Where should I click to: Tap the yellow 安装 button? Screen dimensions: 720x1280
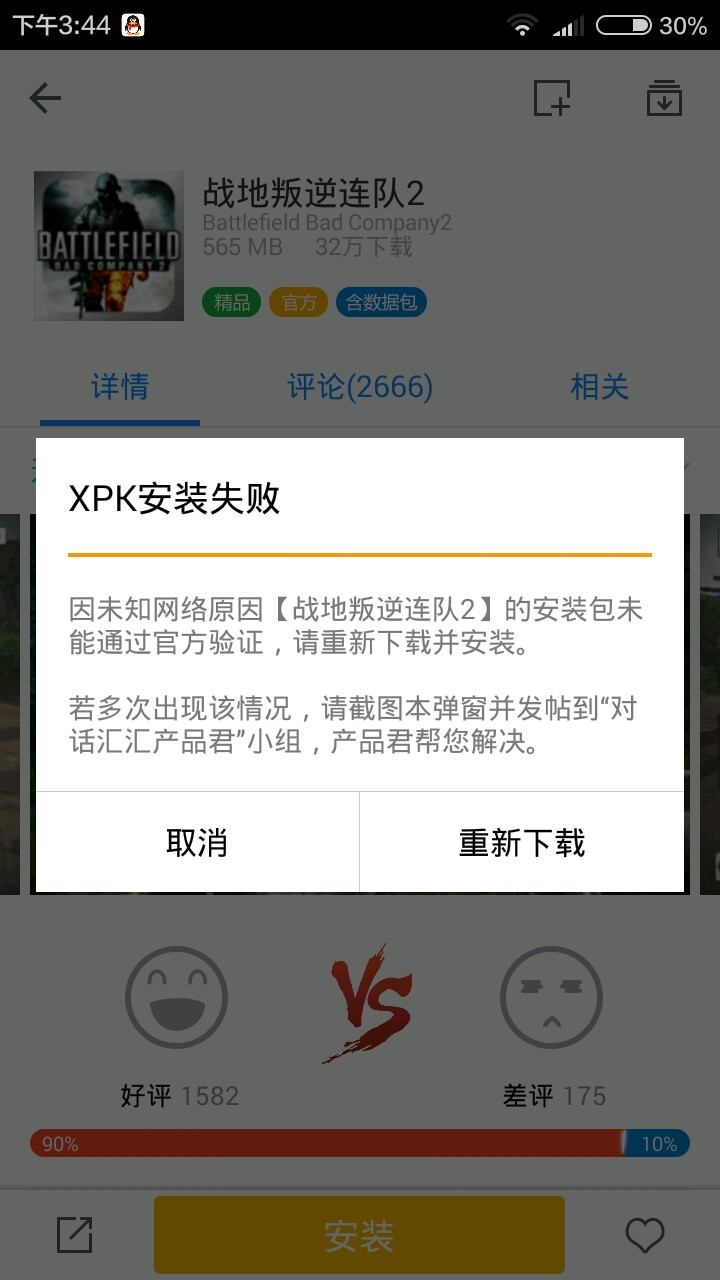click(359, 1235)
